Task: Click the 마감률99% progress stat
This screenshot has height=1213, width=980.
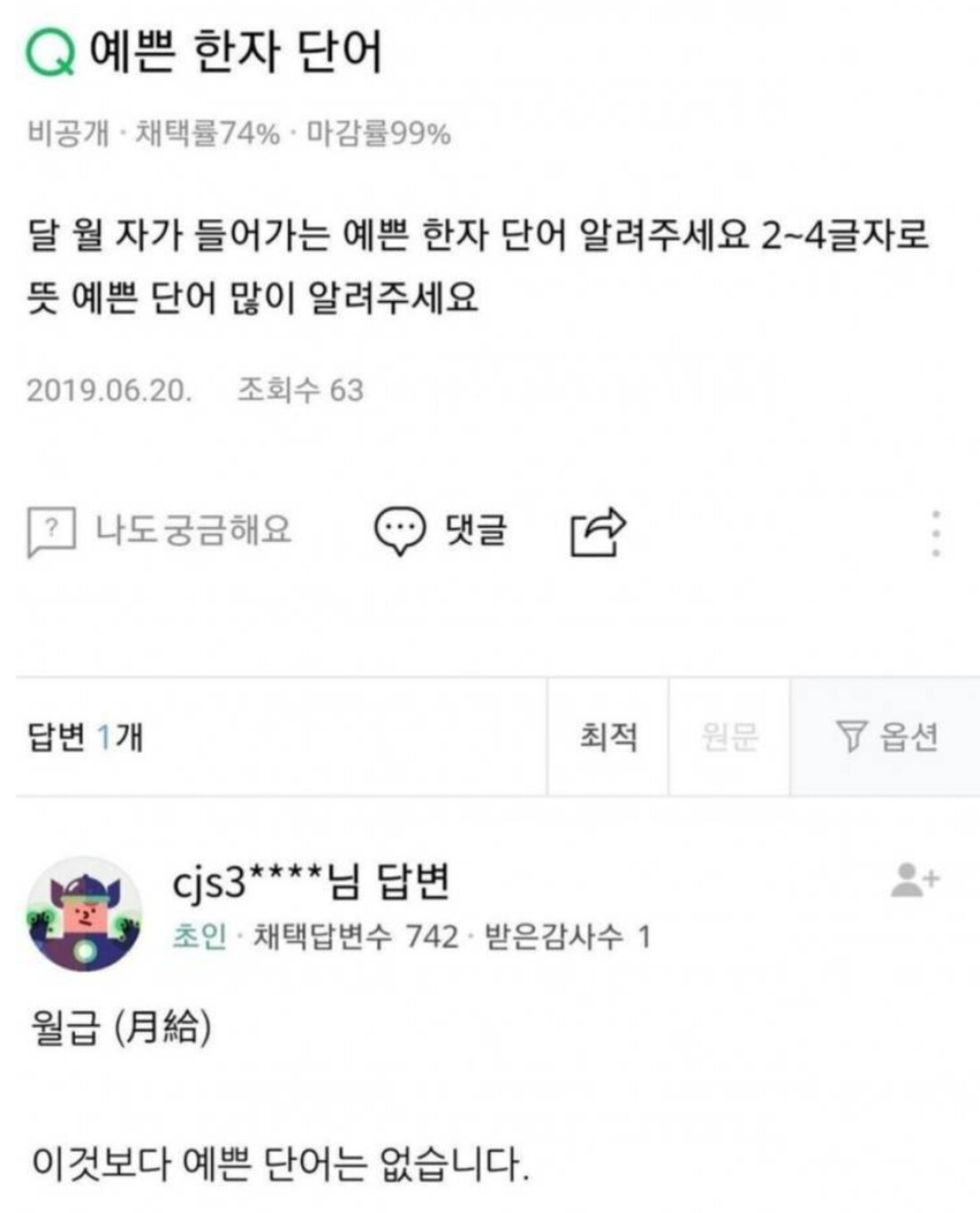Action: 374,135
